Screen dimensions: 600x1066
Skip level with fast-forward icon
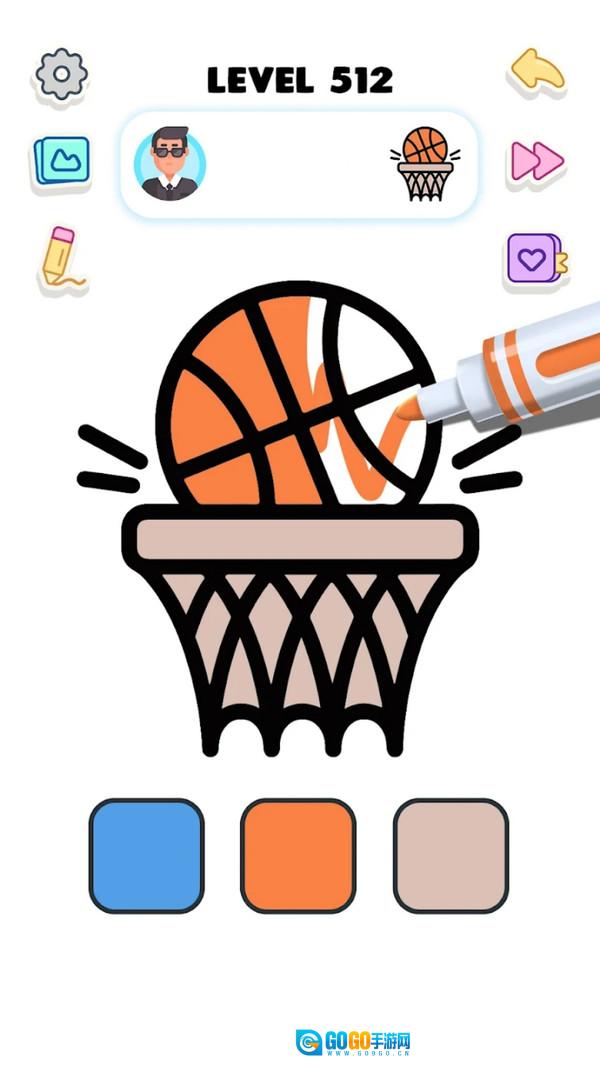537,161
